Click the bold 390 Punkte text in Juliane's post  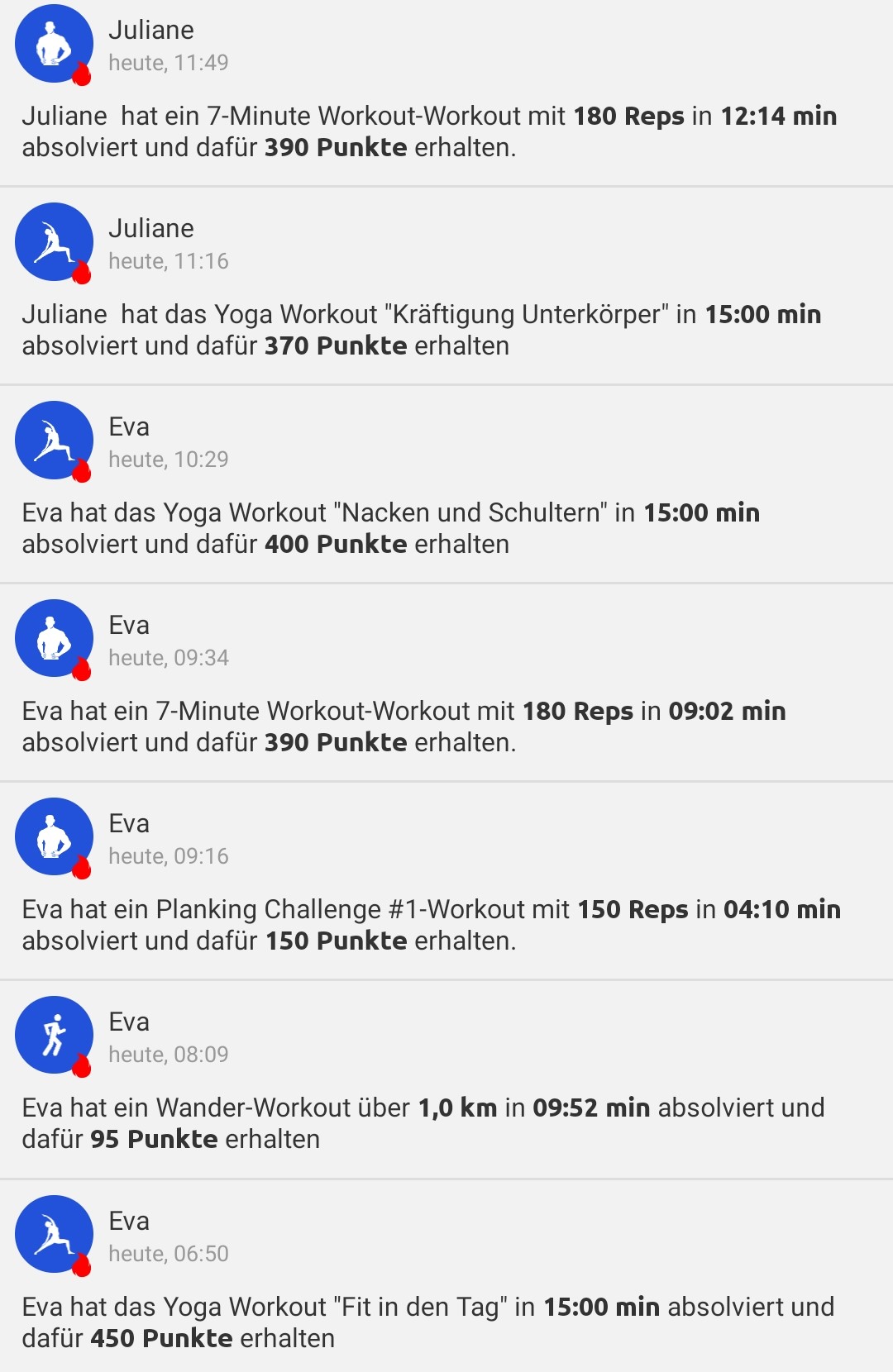coord(336,149)
